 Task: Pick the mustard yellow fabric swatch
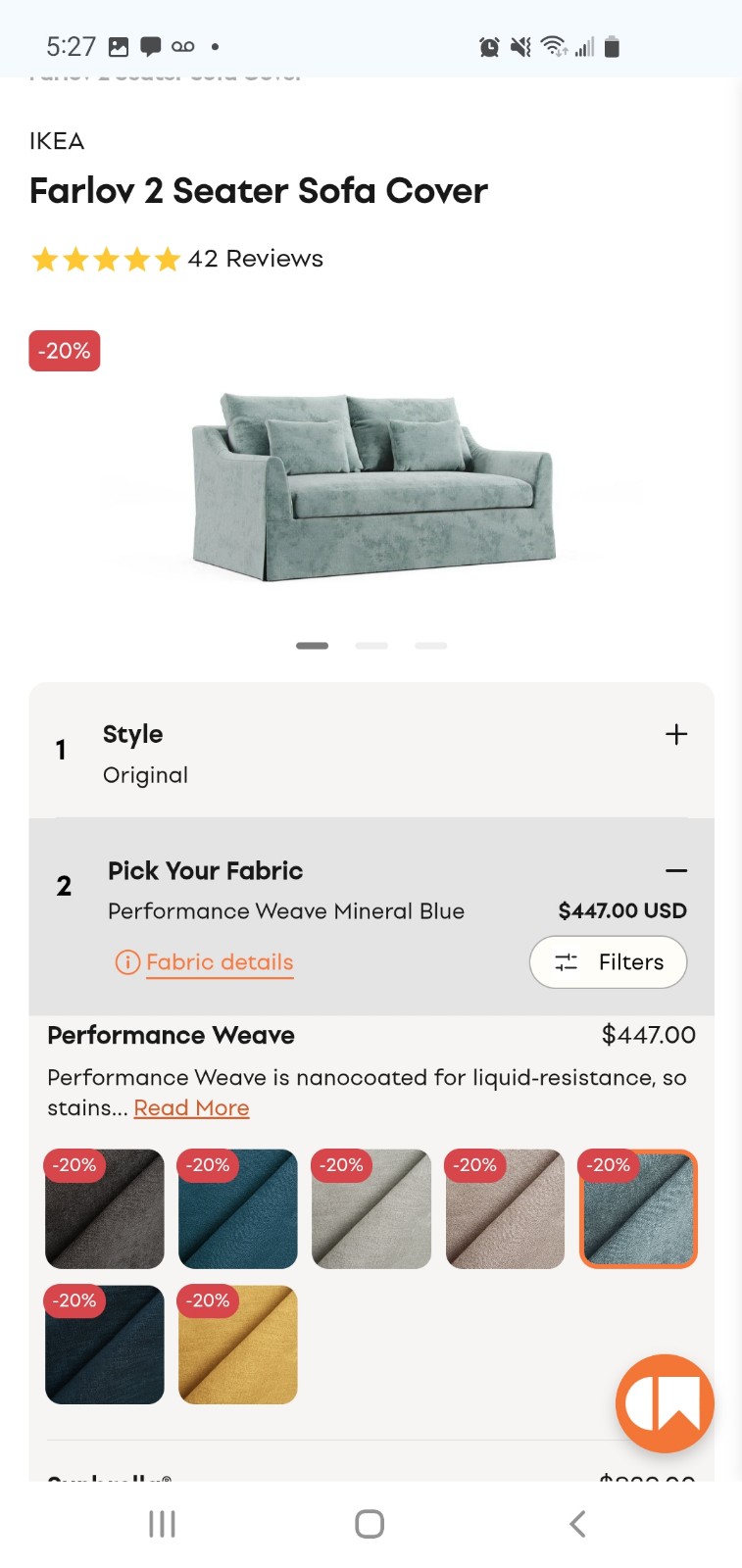(238, 1345)
